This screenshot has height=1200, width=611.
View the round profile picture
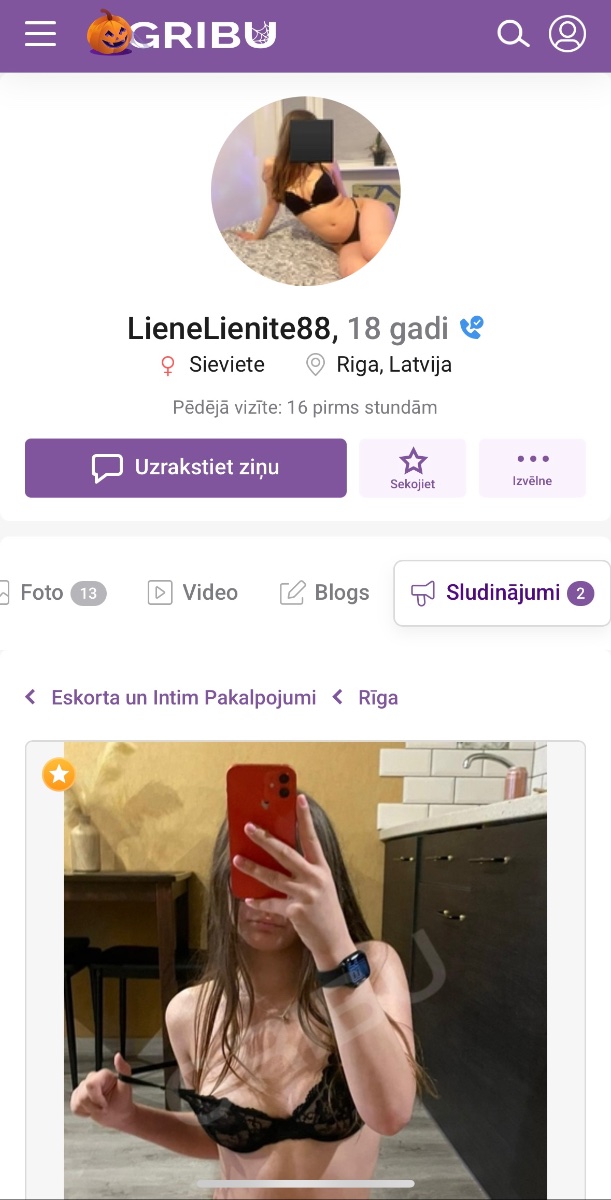point(305,192)
